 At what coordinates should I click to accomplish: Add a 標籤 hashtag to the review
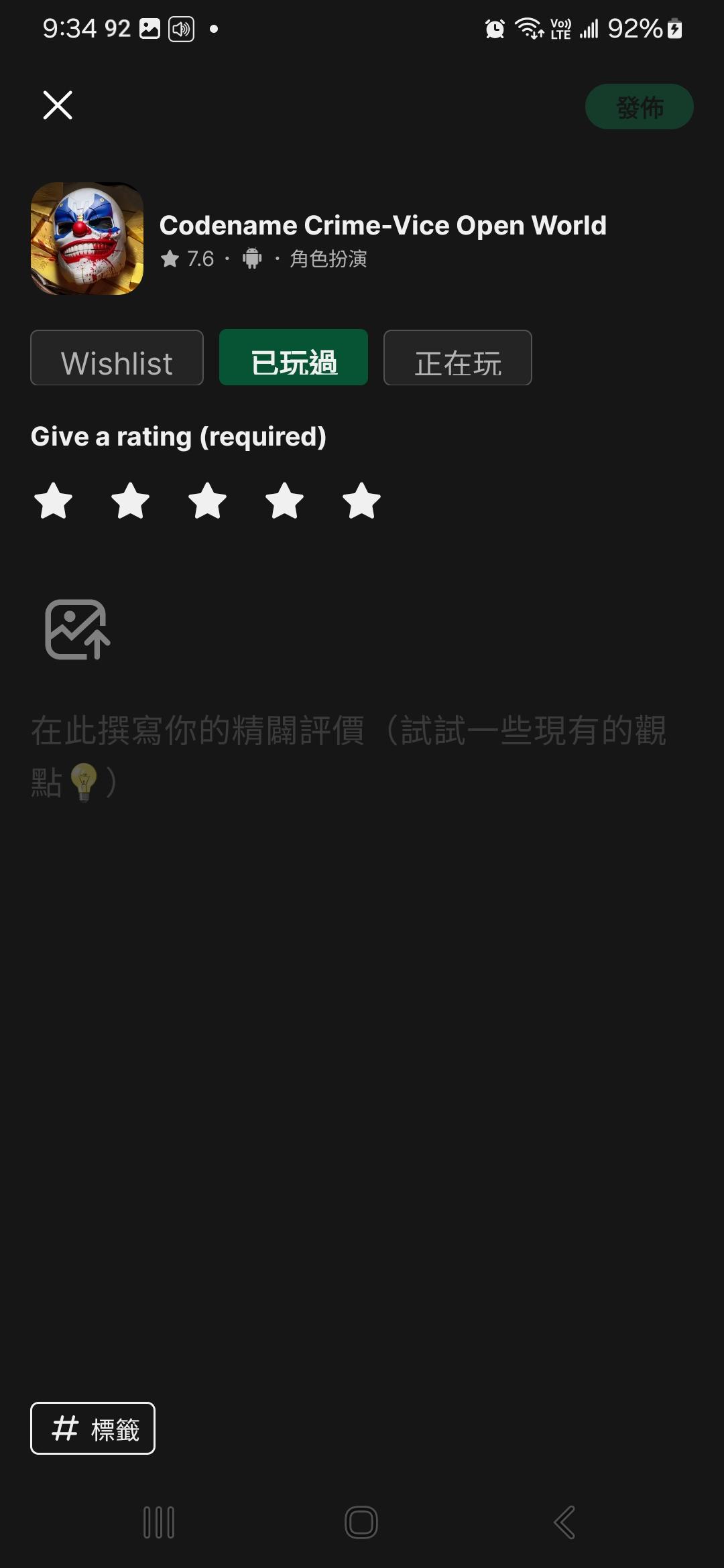(93, 1428)
